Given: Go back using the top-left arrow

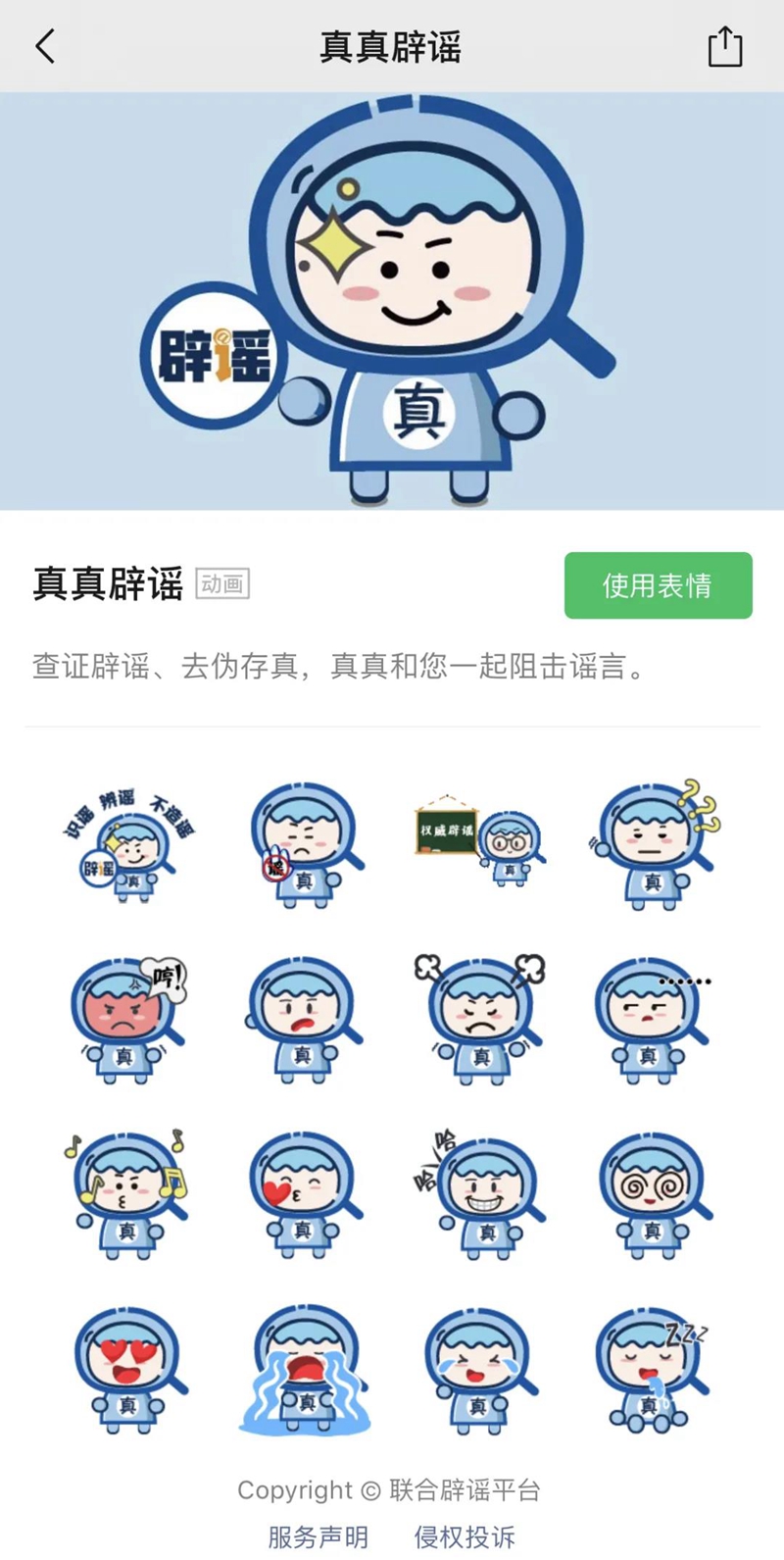Looking at the screenshot, I should point(45,46).
